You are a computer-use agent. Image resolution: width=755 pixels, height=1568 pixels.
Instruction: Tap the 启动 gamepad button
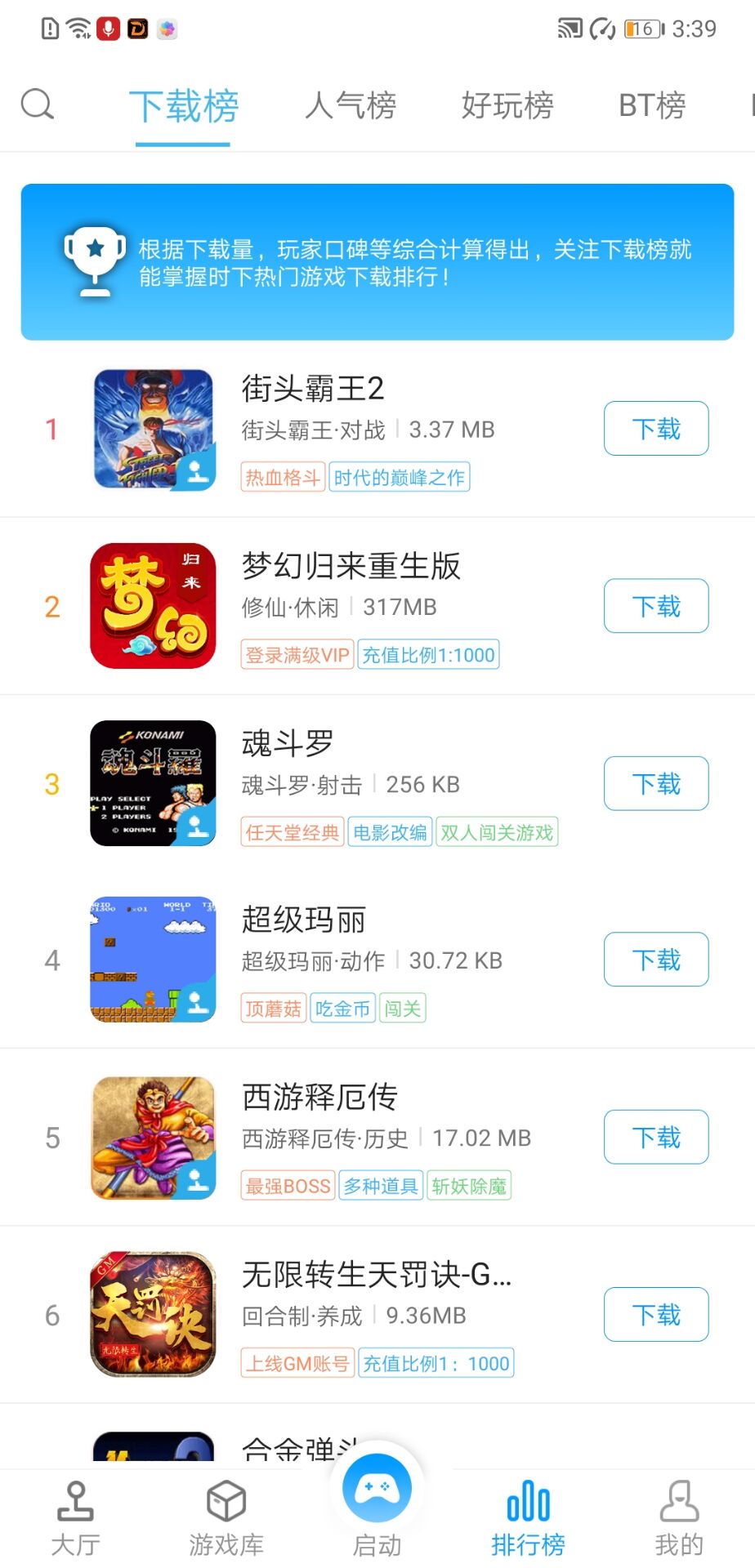(x=377, y=1490)
